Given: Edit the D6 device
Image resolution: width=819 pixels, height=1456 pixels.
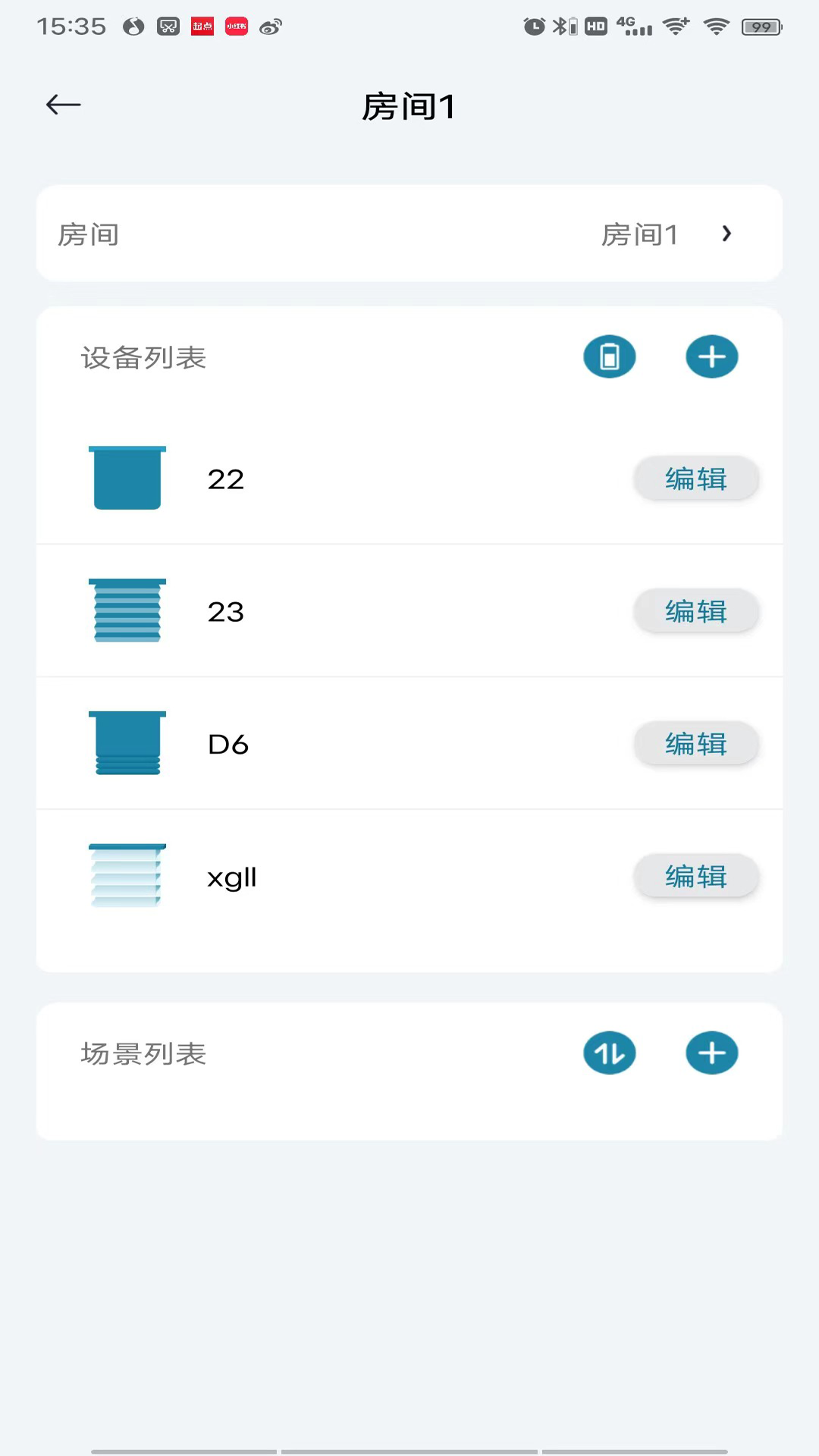Looking at the screenshot, I should [696, 744].
